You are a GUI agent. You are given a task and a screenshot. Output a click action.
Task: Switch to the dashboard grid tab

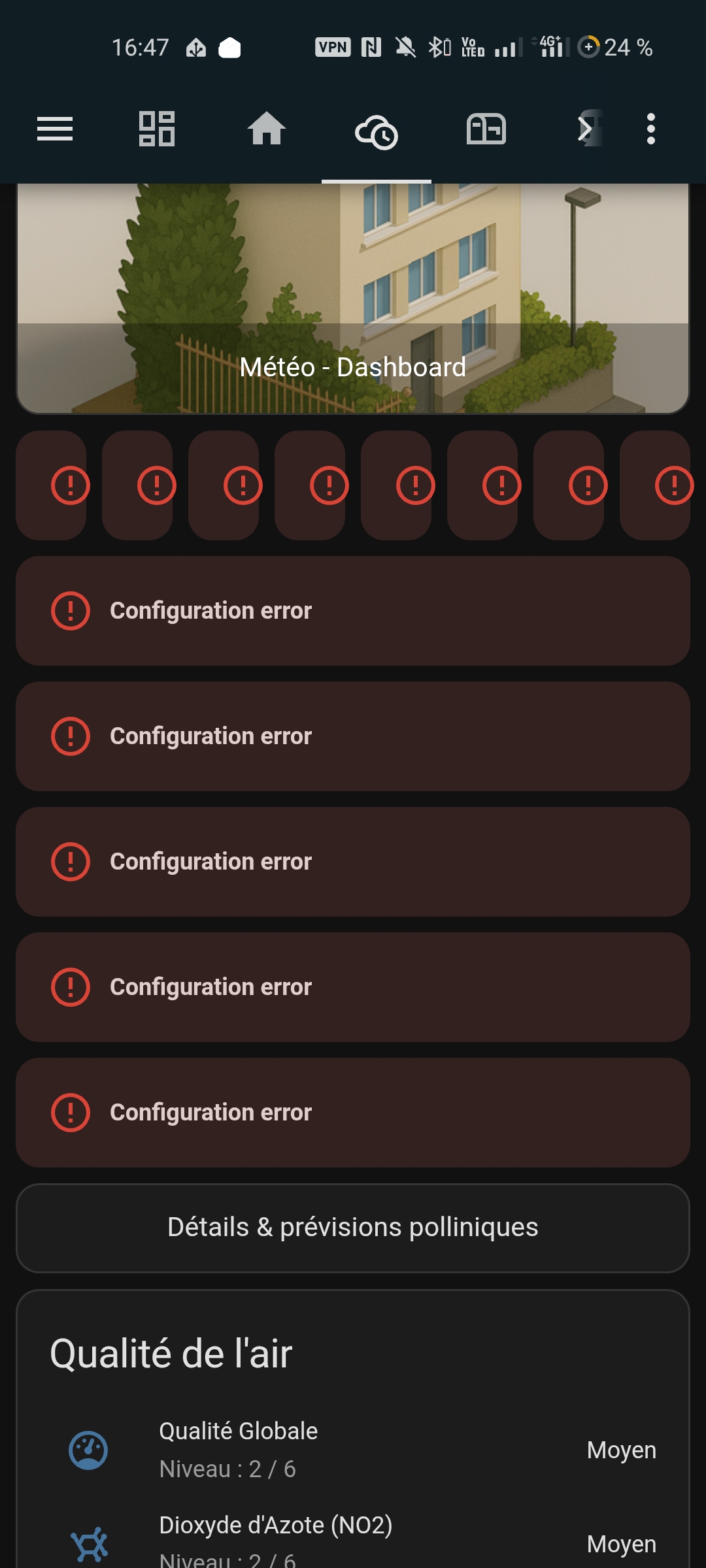coord(157,129)
